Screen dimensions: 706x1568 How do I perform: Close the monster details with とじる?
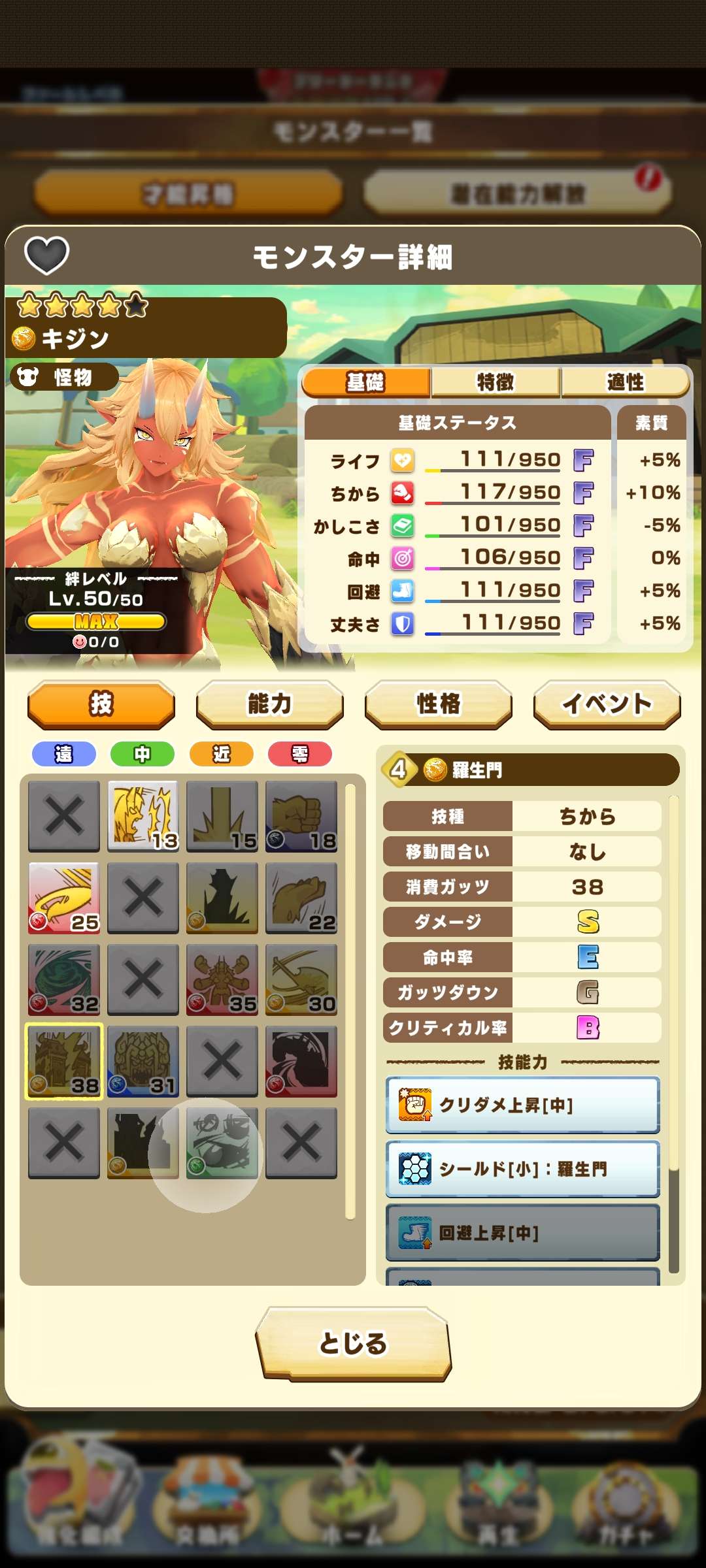(353, 1343)
